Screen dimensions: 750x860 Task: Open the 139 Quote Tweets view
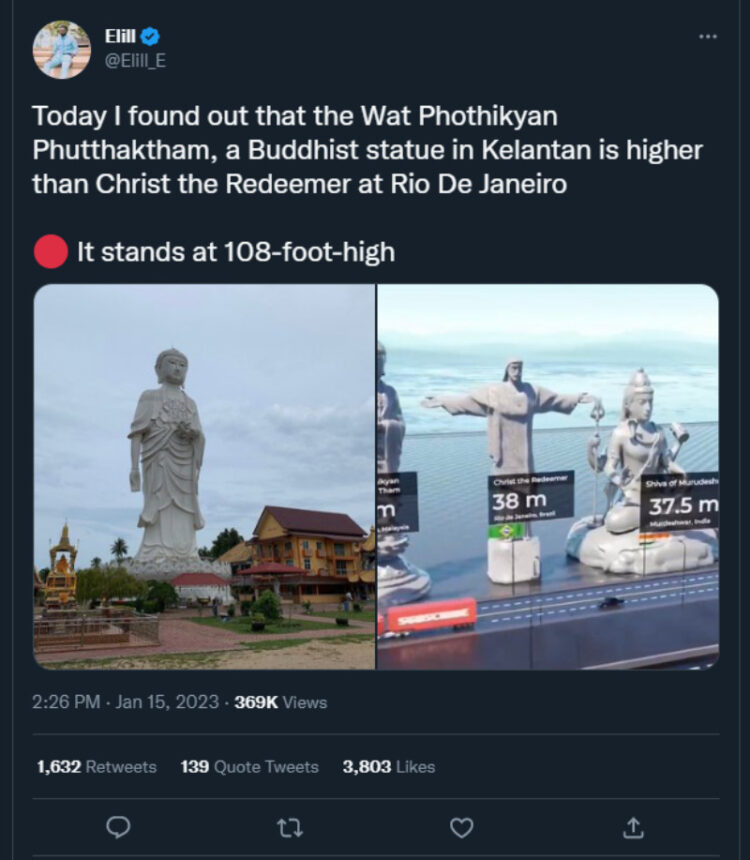coord(248,766)
